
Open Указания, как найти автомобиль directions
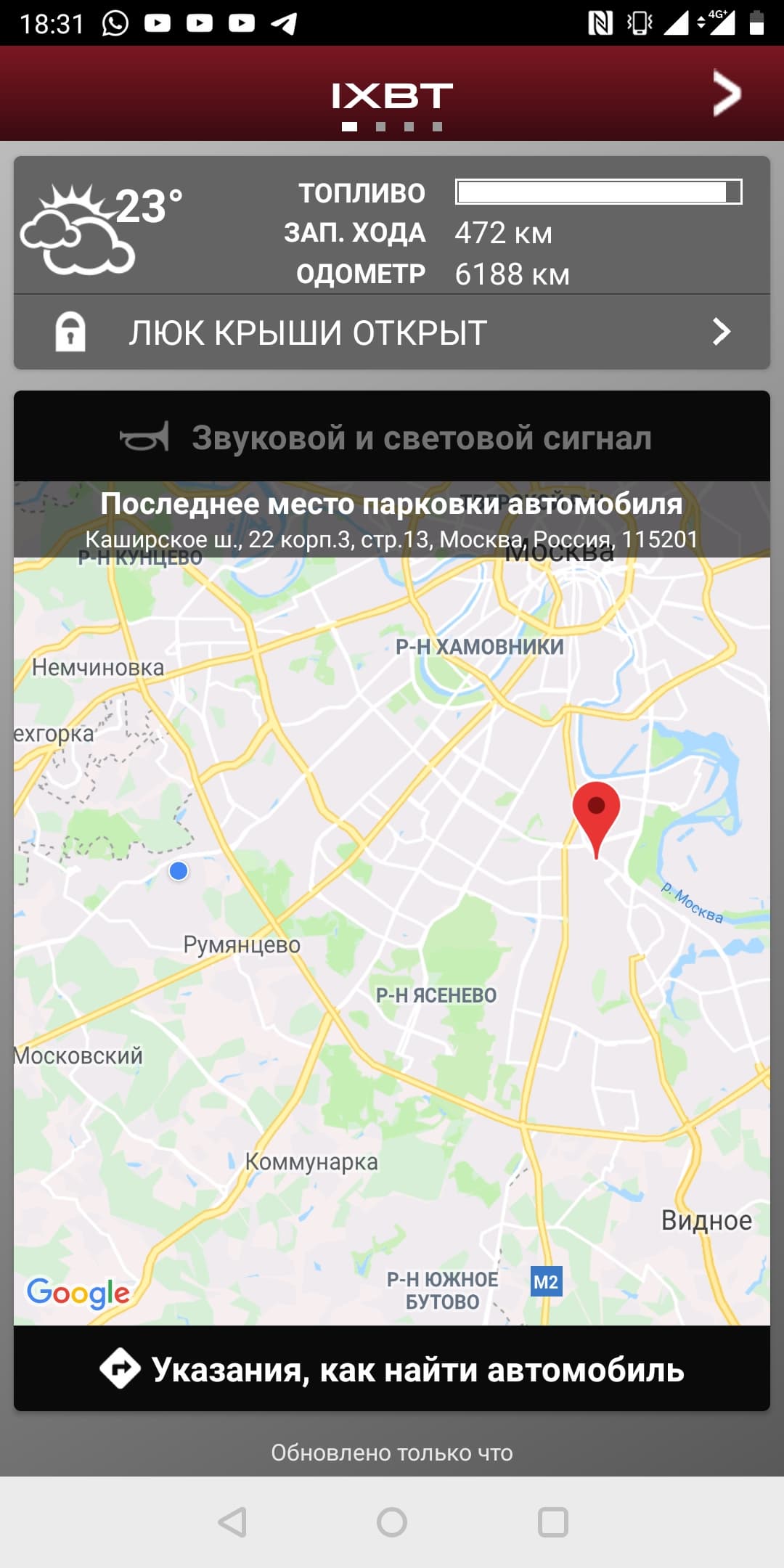click(x=392, y=1370)
